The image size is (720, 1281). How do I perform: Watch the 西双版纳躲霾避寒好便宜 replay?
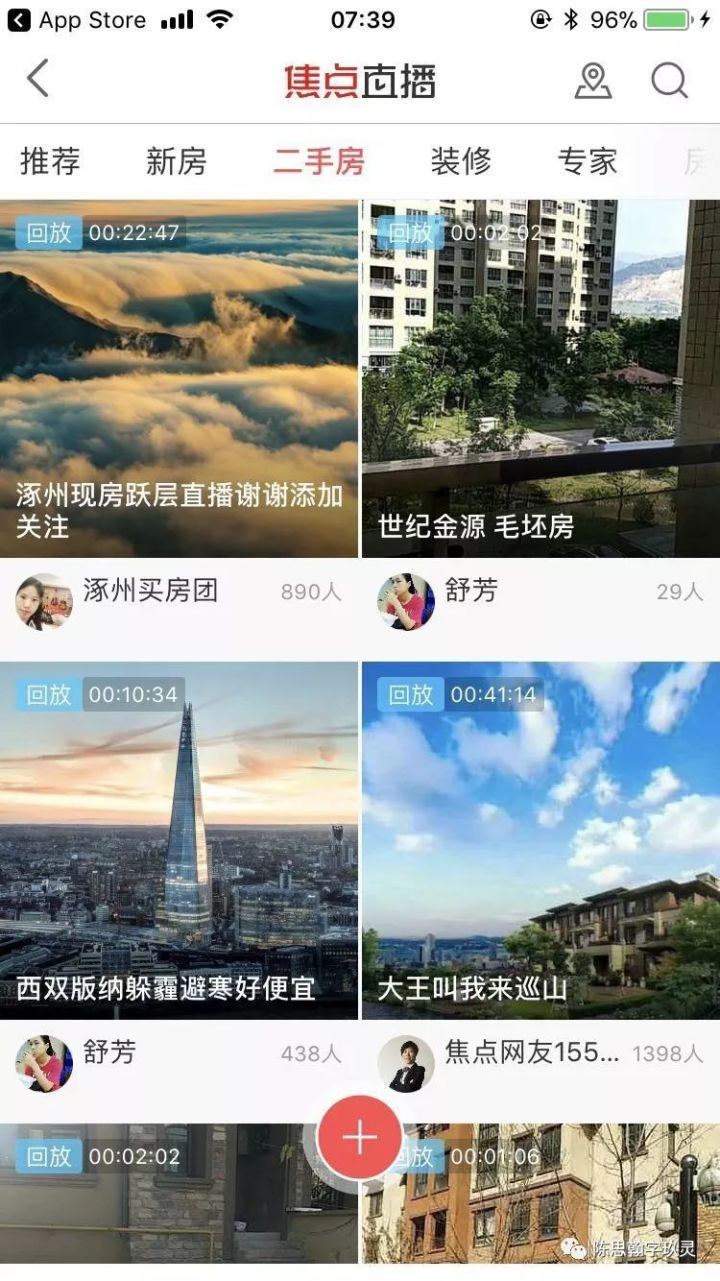pos(179,840)
